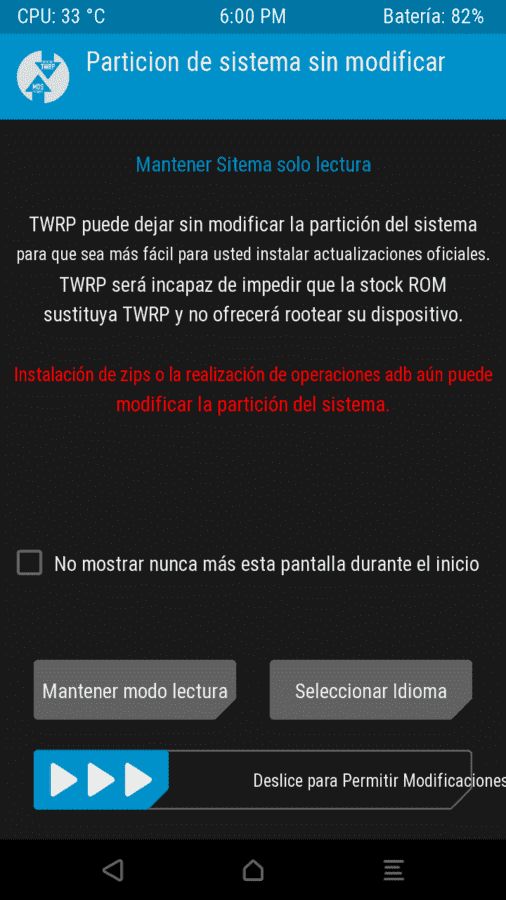Go to TWRP home screen

coord(253,870)
